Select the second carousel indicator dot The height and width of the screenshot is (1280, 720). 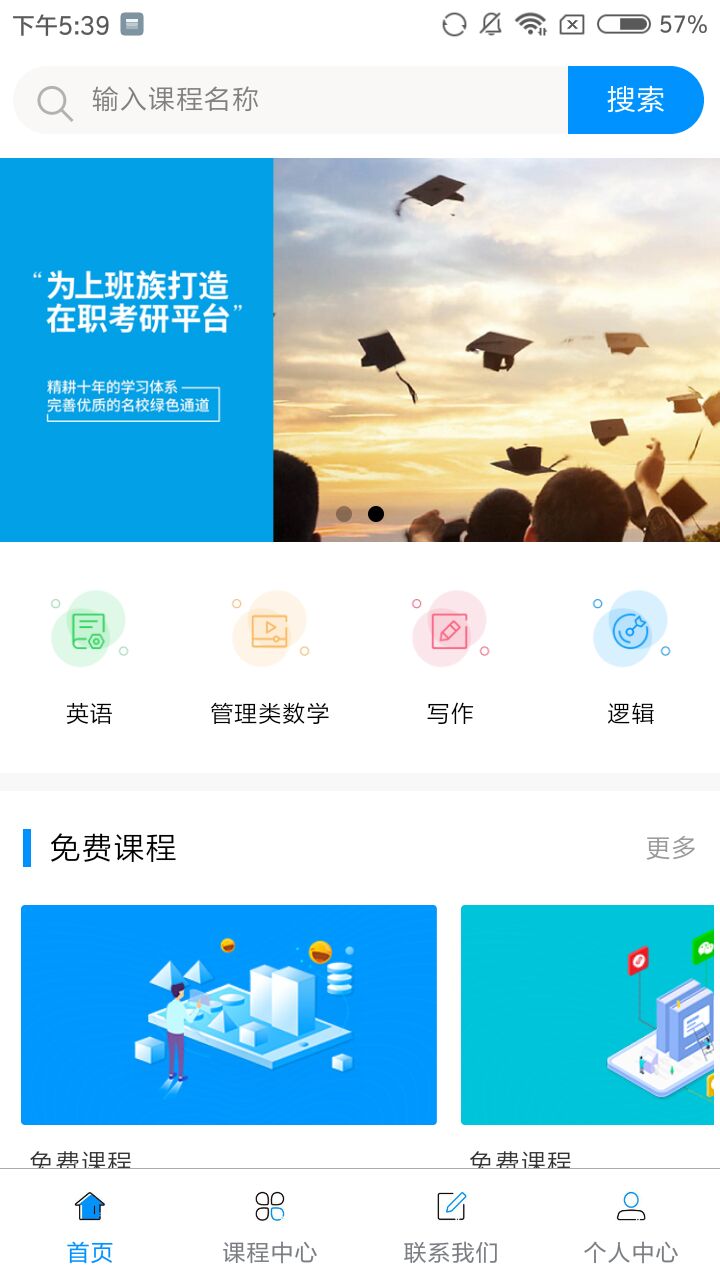pos(376,513)
